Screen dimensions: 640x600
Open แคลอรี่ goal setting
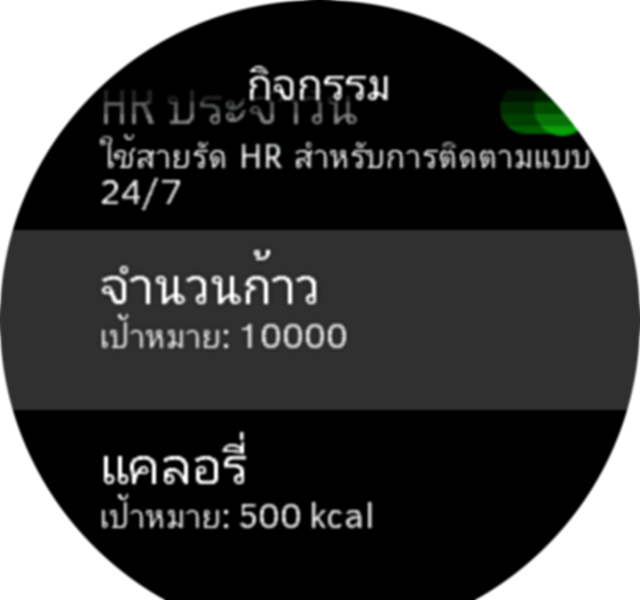320,490
